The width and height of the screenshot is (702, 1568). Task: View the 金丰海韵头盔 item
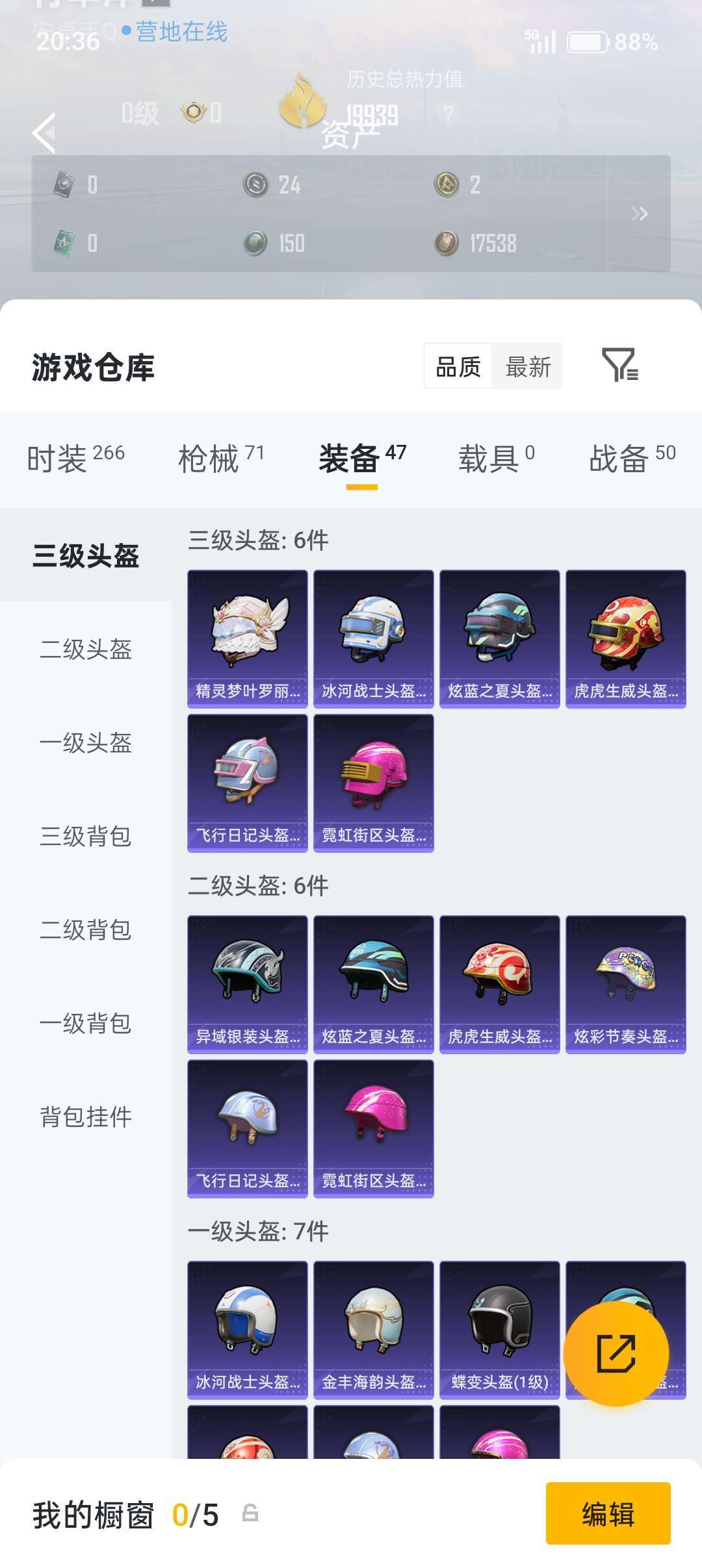[x=374, y=1330]
